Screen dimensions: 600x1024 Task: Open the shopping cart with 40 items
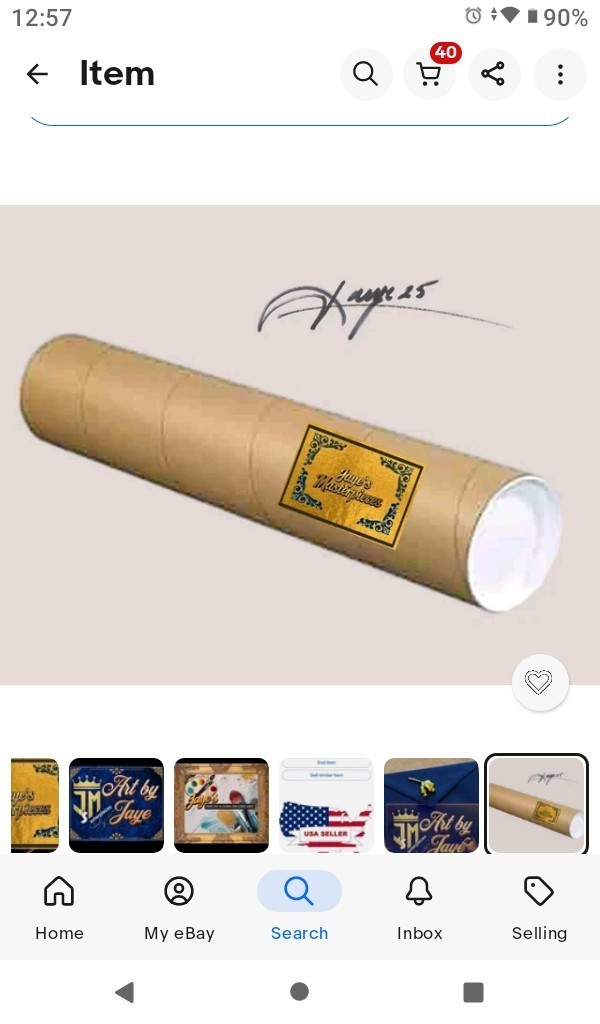[x=430, y=74]
